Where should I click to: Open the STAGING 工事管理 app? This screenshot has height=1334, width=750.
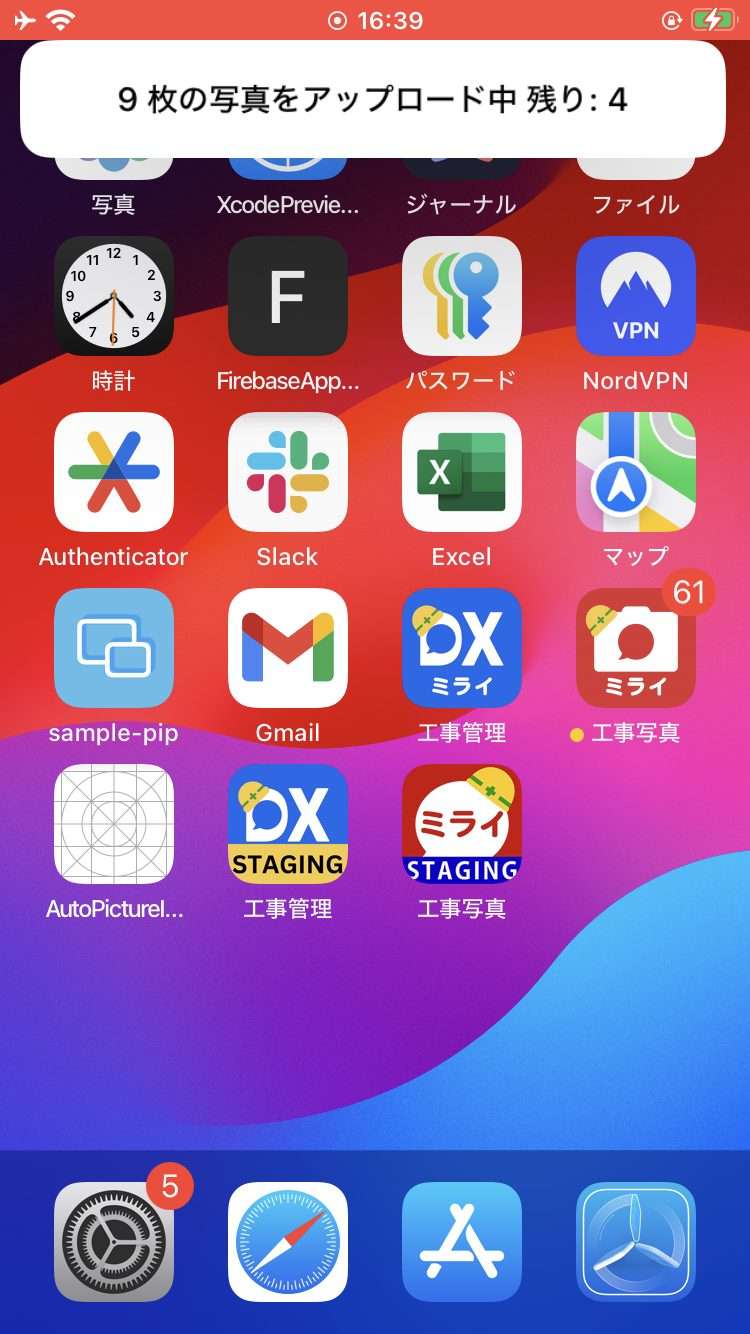pos(288,824)
